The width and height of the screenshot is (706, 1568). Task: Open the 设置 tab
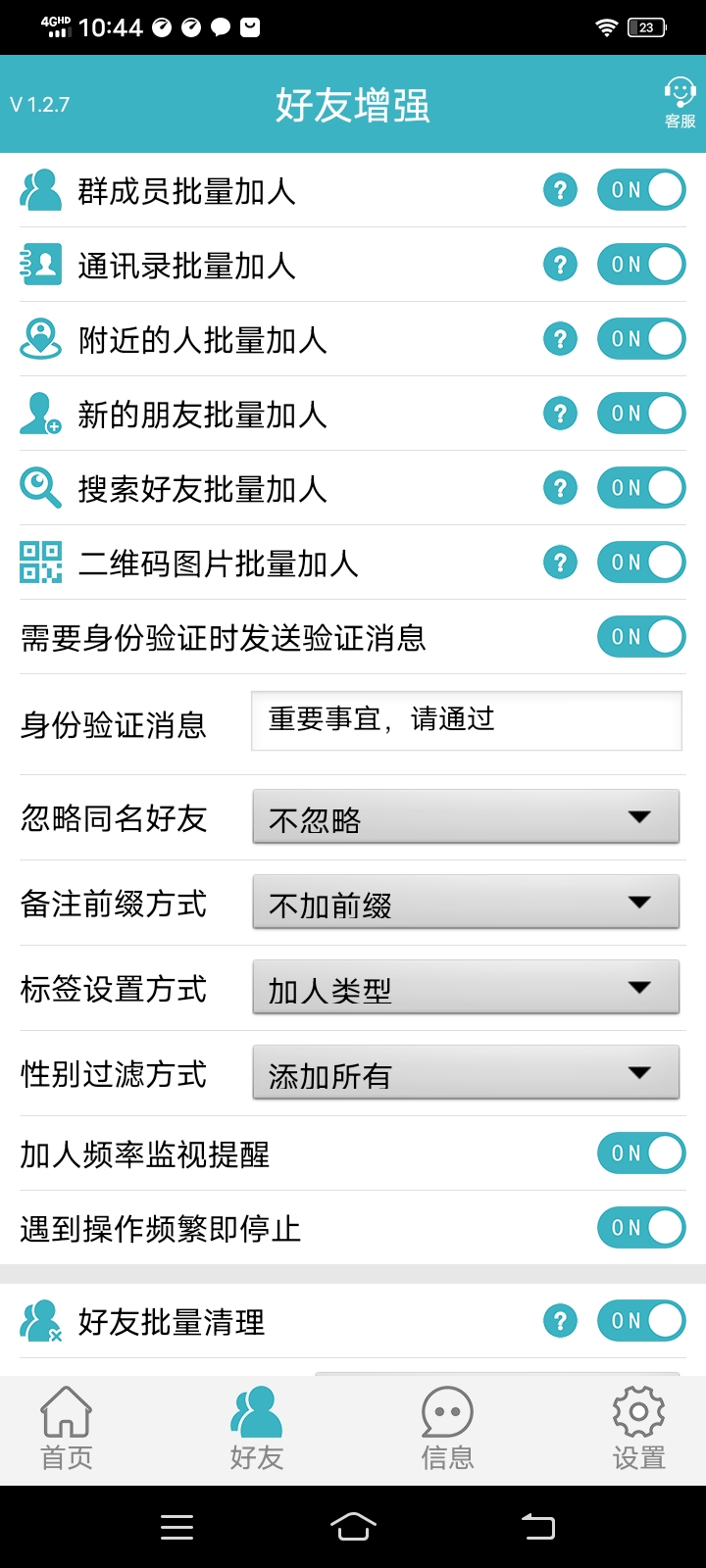pos(638,1429)
